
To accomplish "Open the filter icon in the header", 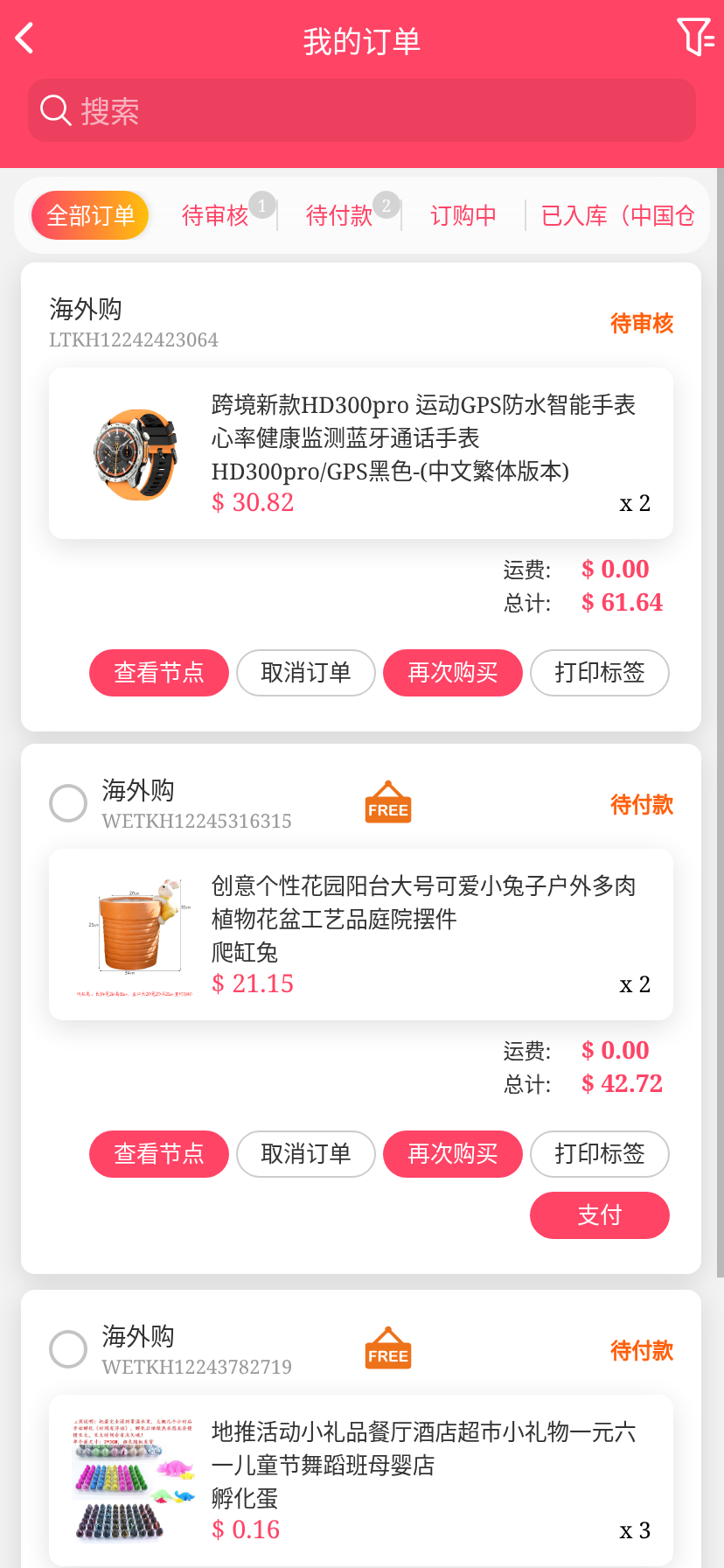I will coord(695,37).
